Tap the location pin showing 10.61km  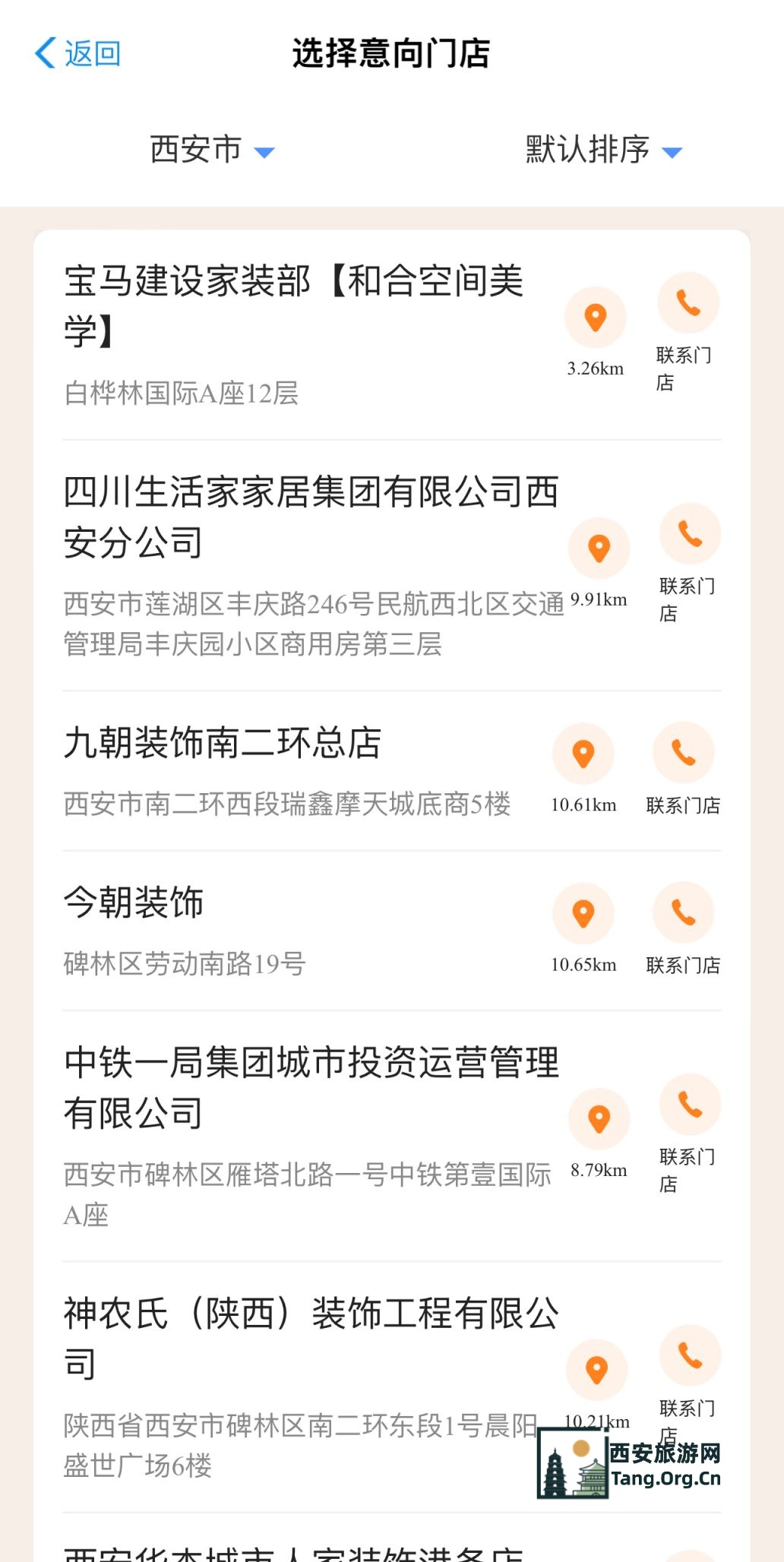pyautogui.click(x=583, y=754)
